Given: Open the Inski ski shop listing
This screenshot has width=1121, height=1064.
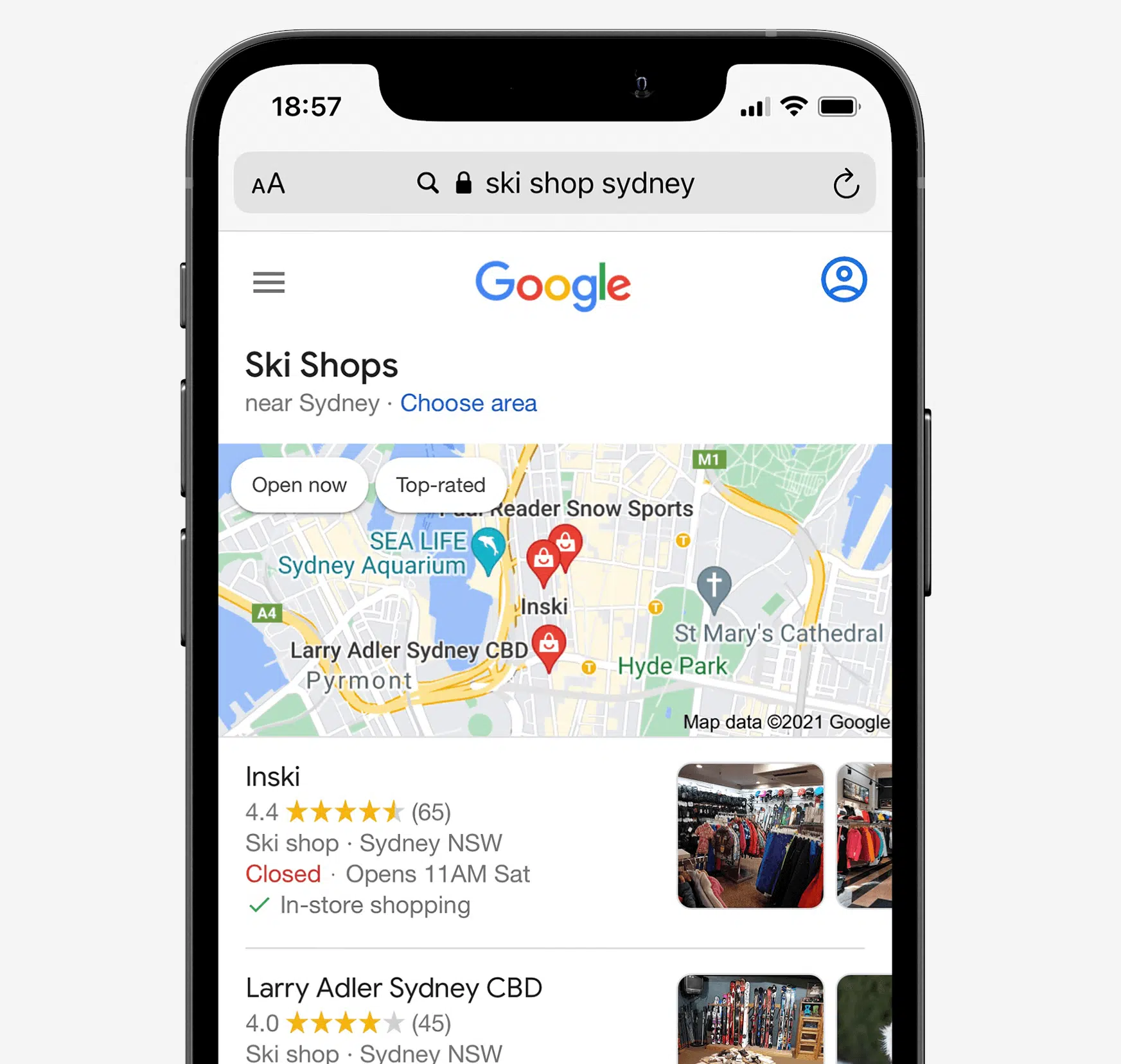Looking at the screenshot, I should coord(272,777).
